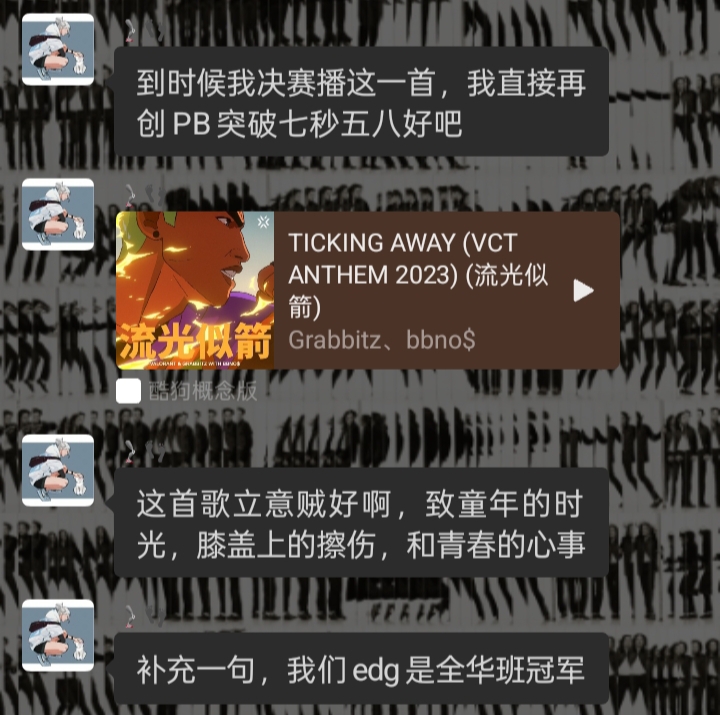Tap avatar next to the edg champion message

tap(58, 634)
